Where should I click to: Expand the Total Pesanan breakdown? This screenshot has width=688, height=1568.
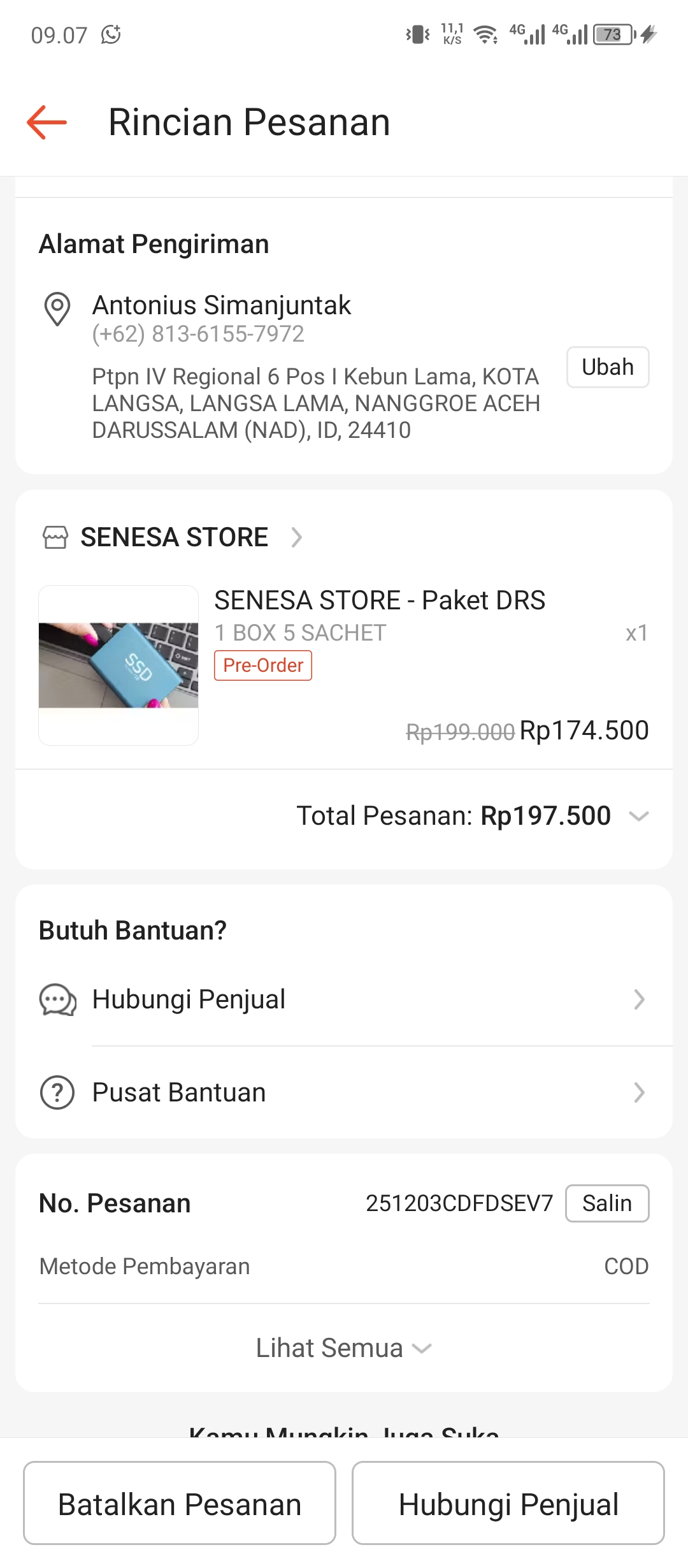[638, 816]
